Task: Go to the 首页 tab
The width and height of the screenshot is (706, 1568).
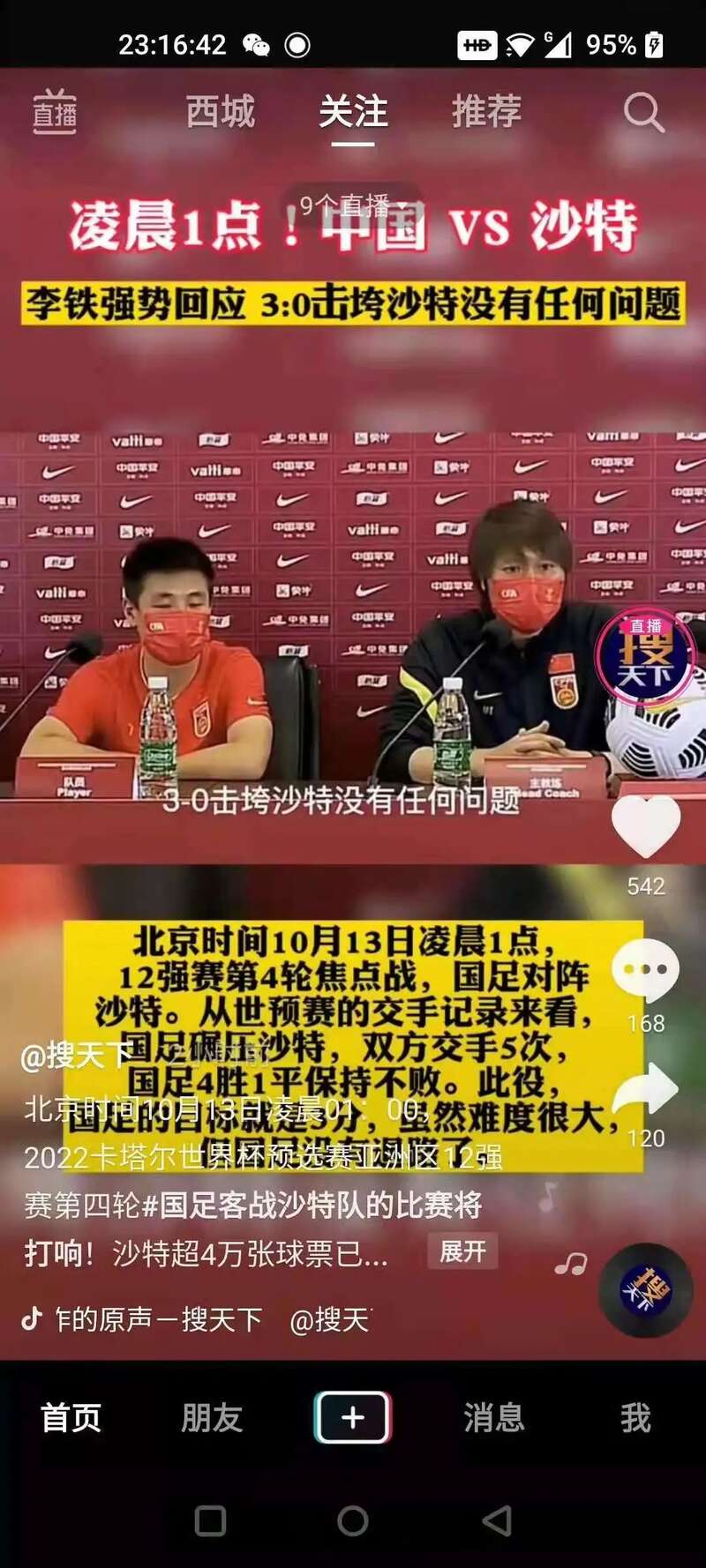Action: (x=71, y=1418)
